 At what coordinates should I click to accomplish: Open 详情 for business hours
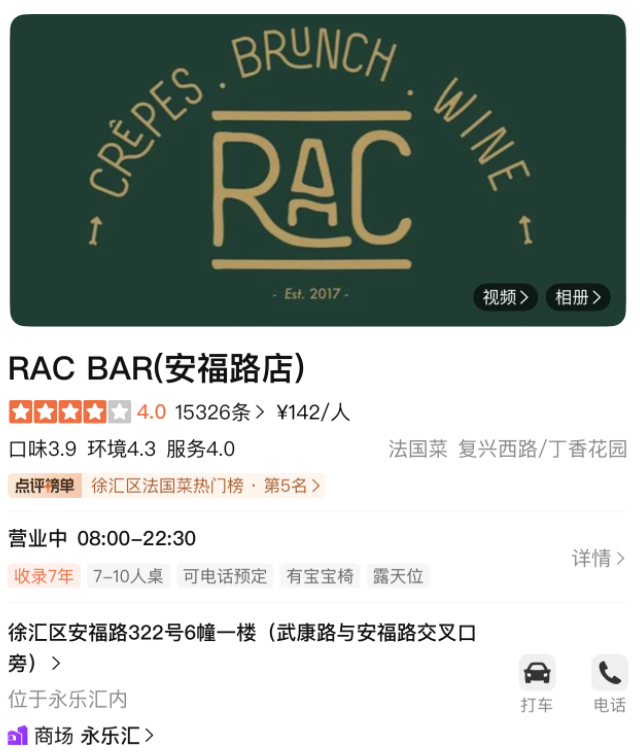pyautogui.click(x=598, y=558)
